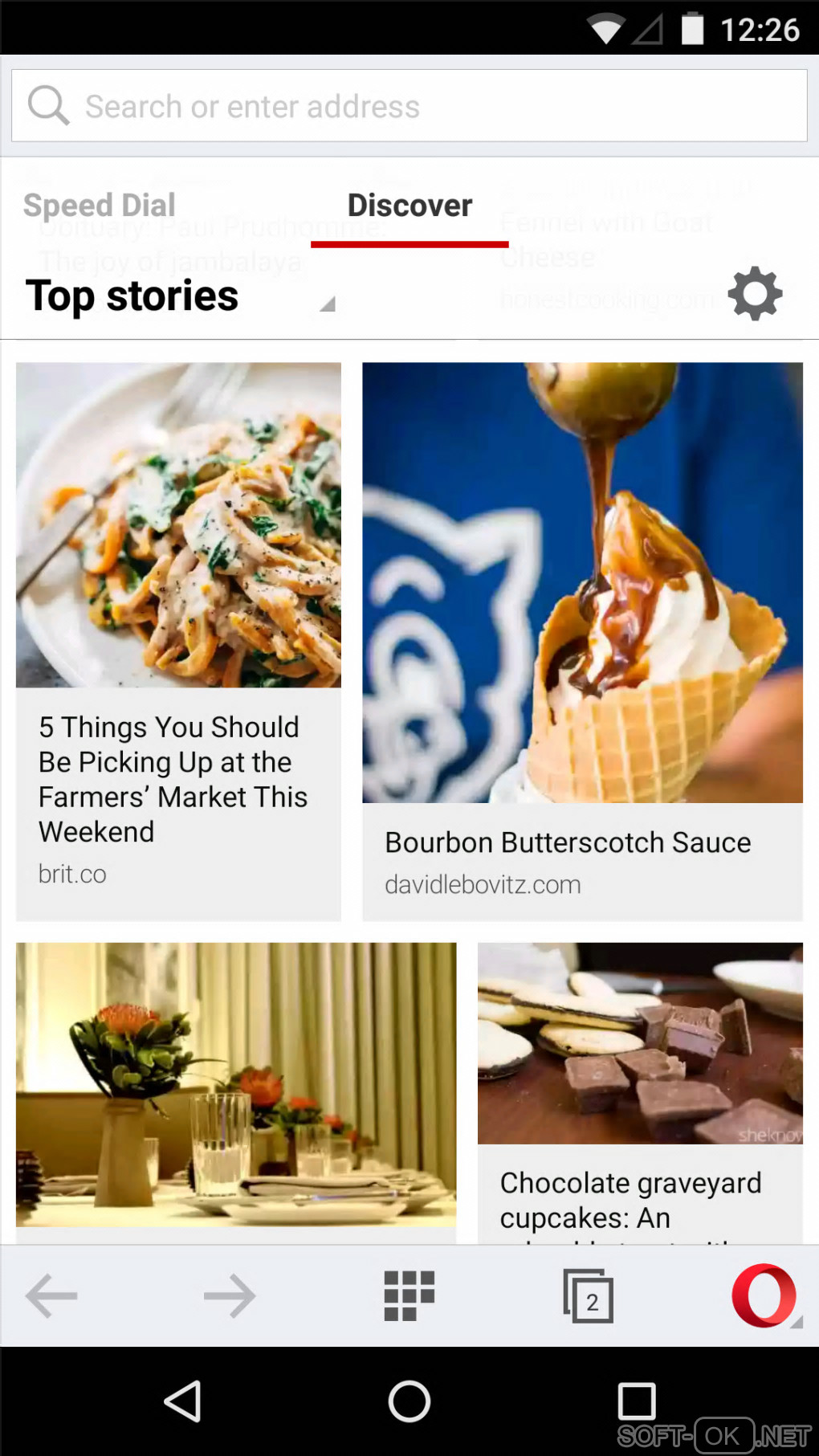
Task: Open the story with the table setting photo
Action: pos(236,1086)
